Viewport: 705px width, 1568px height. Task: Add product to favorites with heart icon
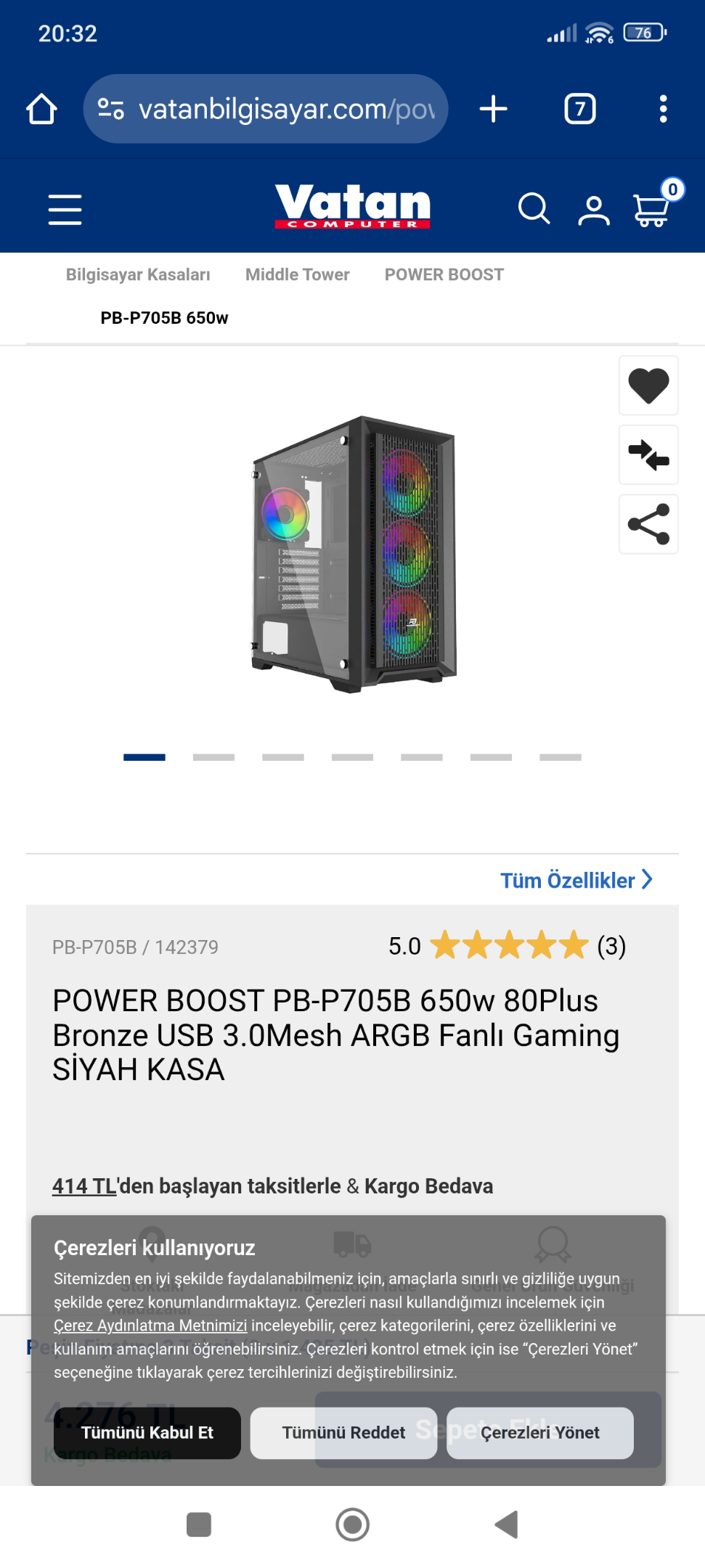648,385
